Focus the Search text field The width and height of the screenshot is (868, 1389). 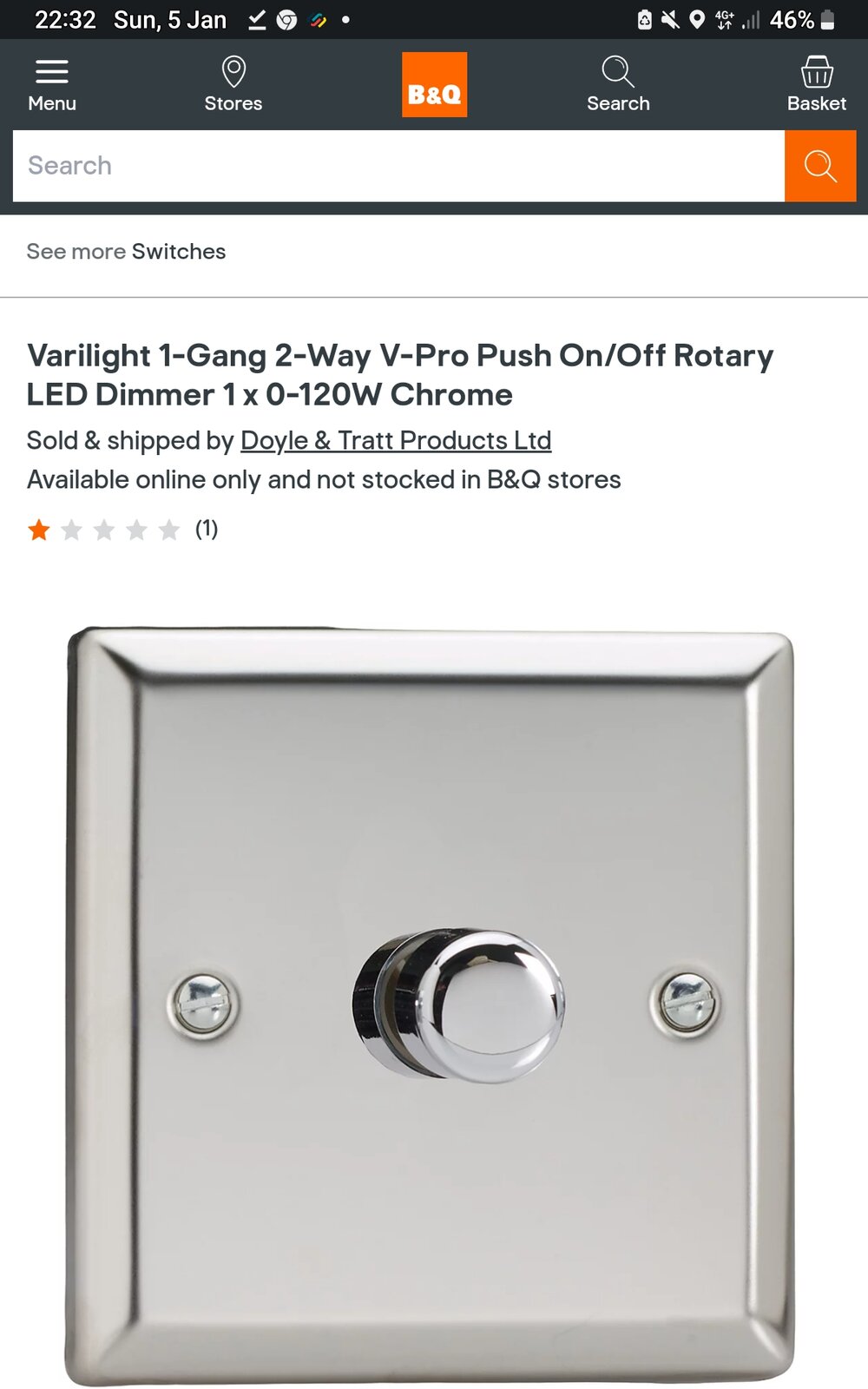coord(398,166)
